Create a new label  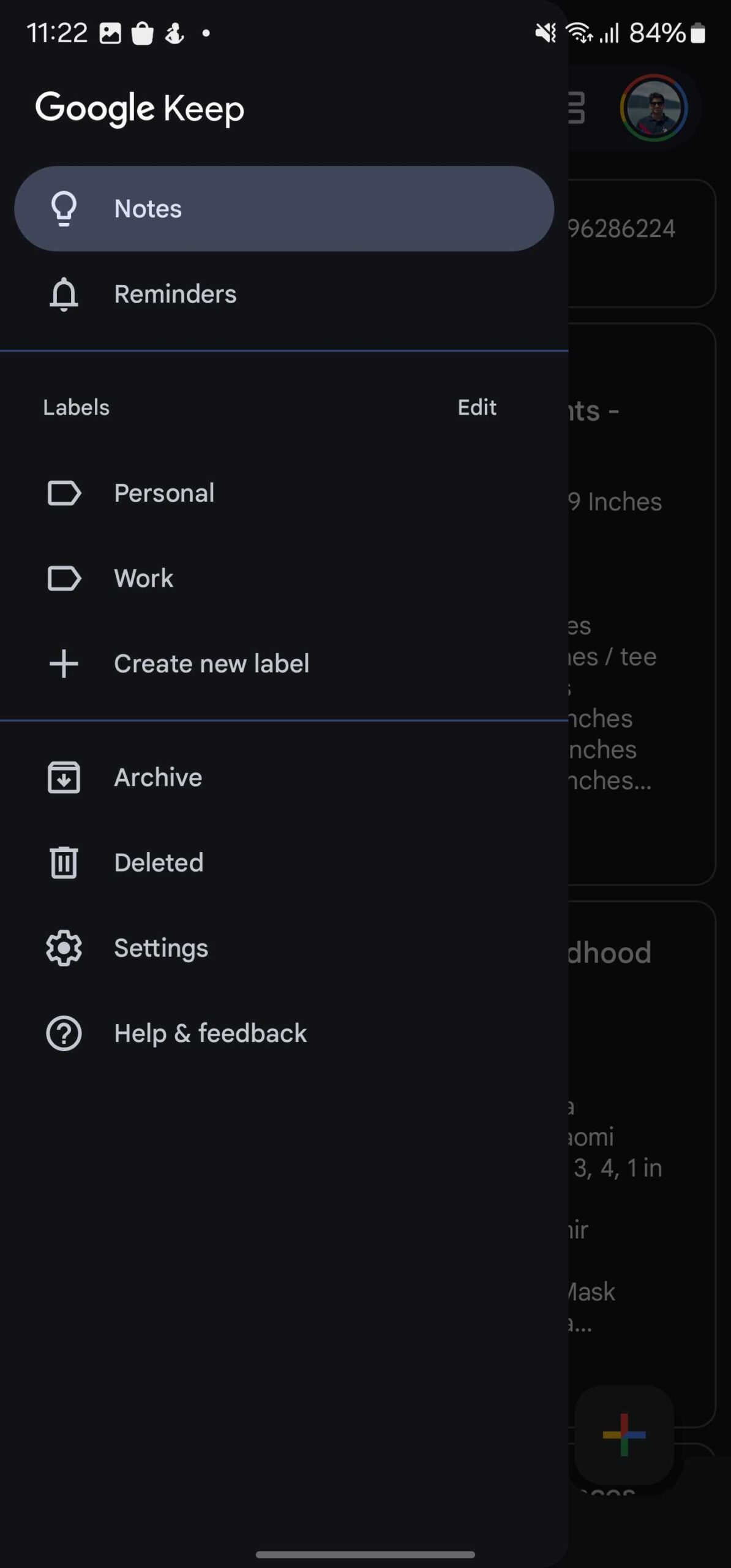coord(211,664)
